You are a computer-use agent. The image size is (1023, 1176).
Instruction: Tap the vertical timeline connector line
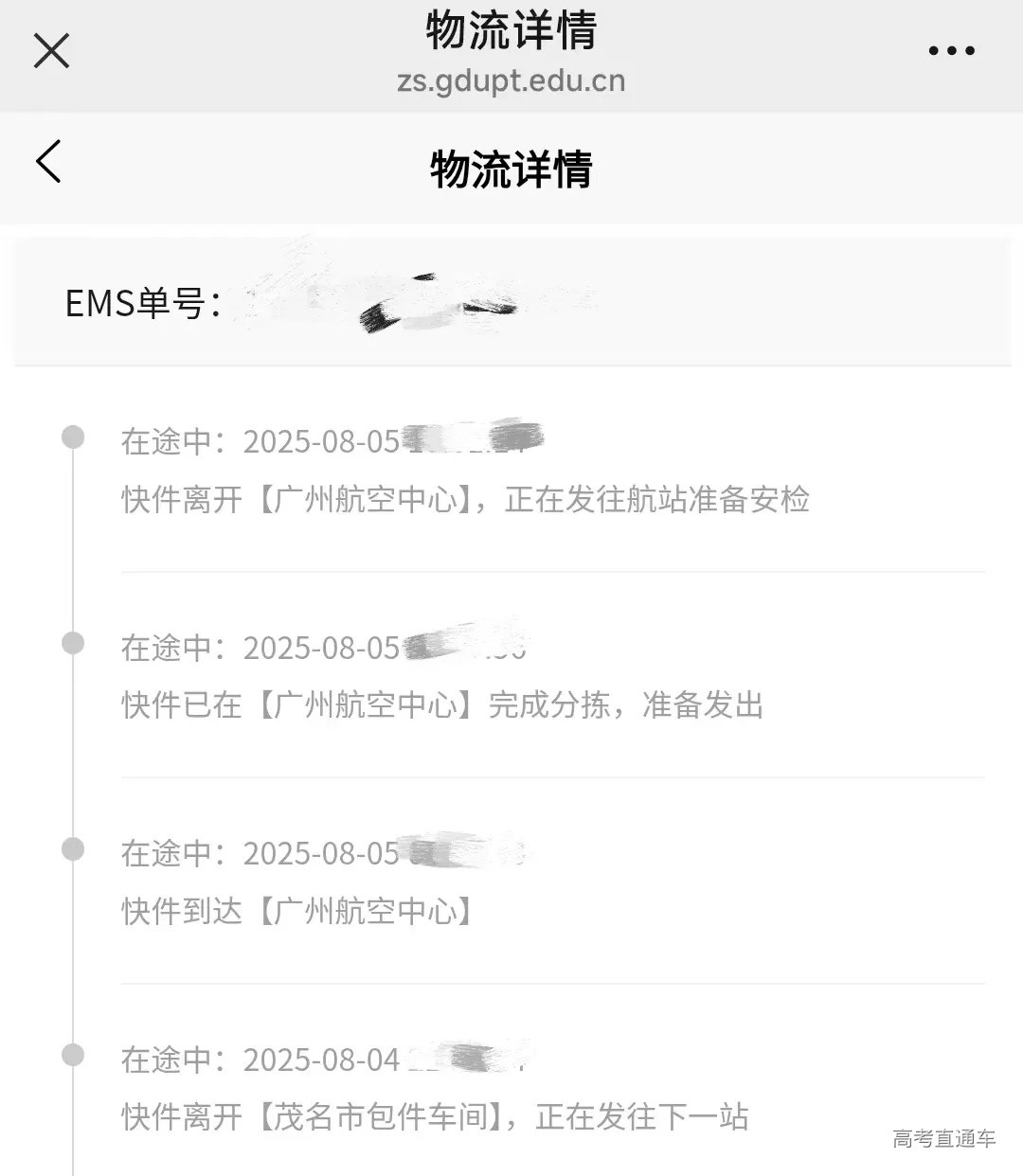pyautogui.click(x=71, y=748)
